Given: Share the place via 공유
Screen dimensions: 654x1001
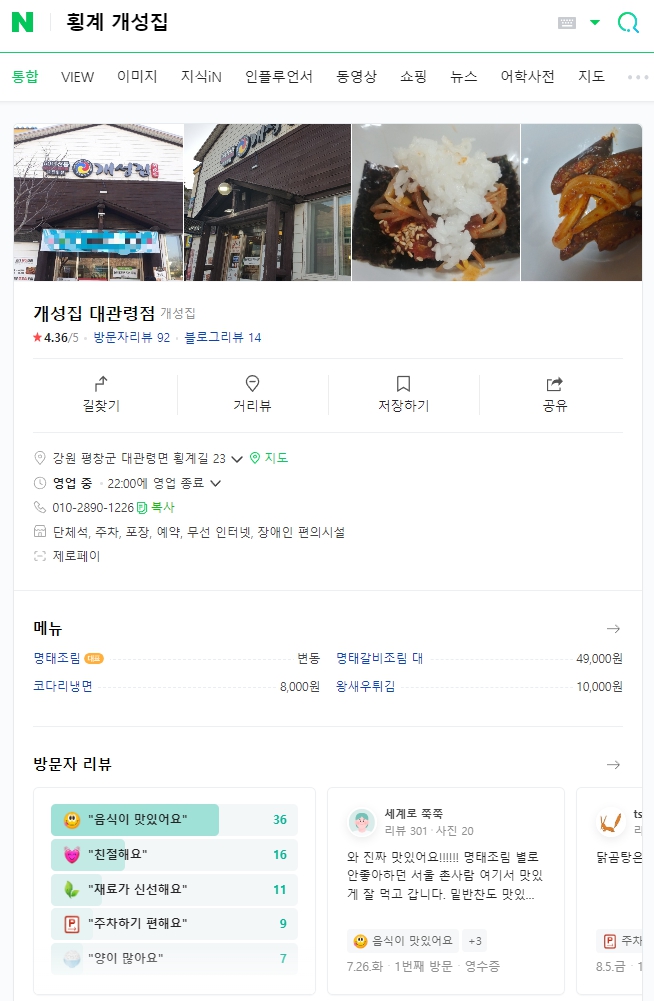Looking at the screenshot, I should [554, 394].
